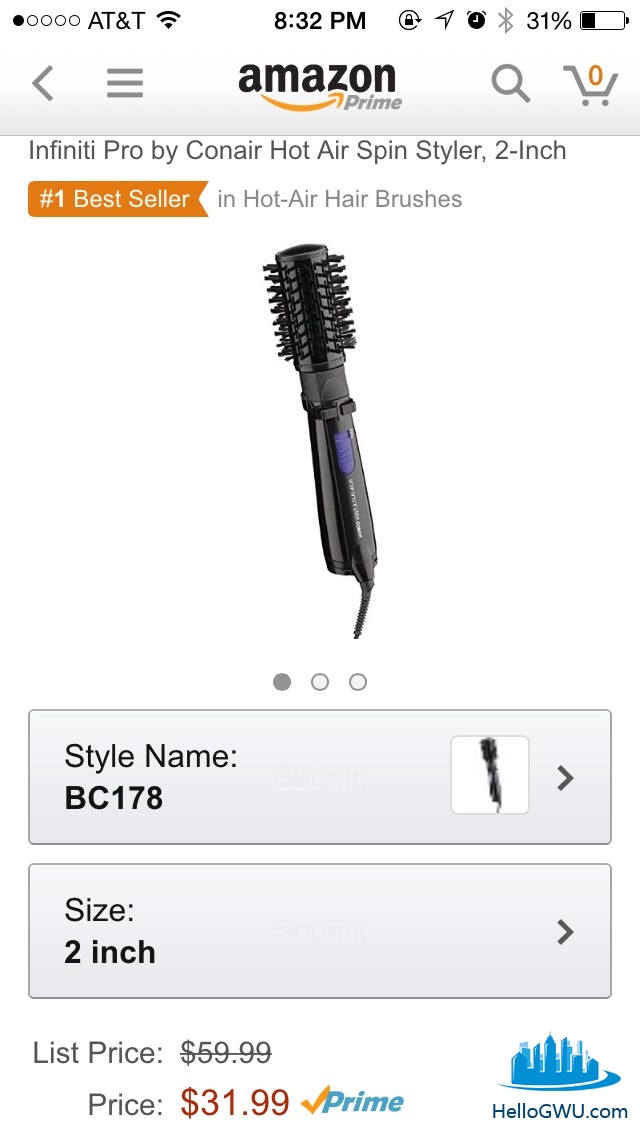Screen dimensions: 640x1136
Task: Select the third image page dot
Action: click(x=358, y=682)
